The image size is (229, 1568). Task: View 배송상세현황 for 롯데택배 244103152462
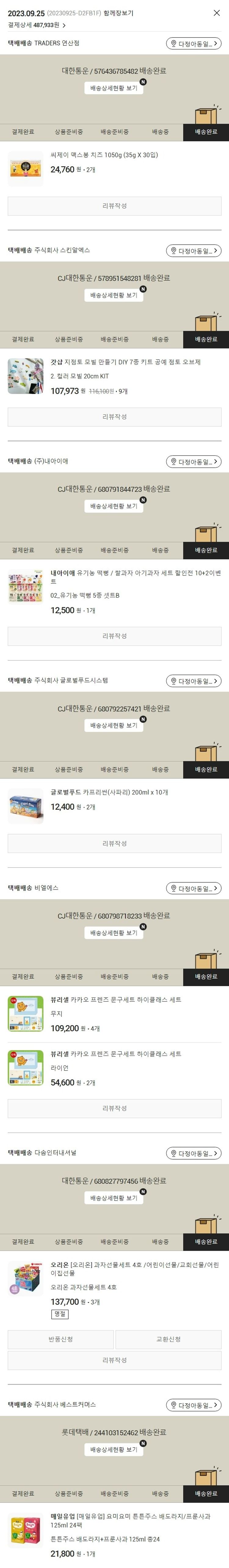pos(114,1449)
